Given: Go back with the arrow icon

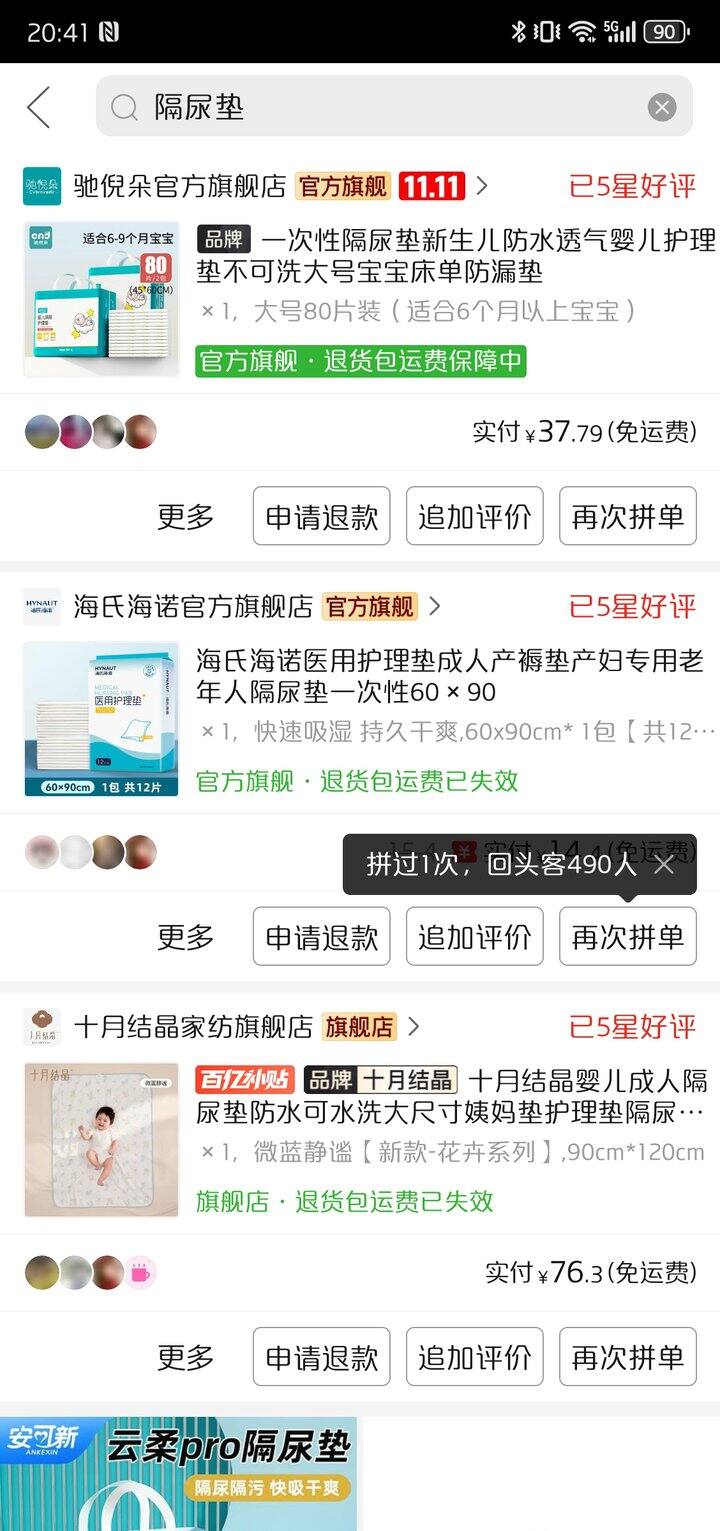Looking at the screenshot, I should point(39,107).
